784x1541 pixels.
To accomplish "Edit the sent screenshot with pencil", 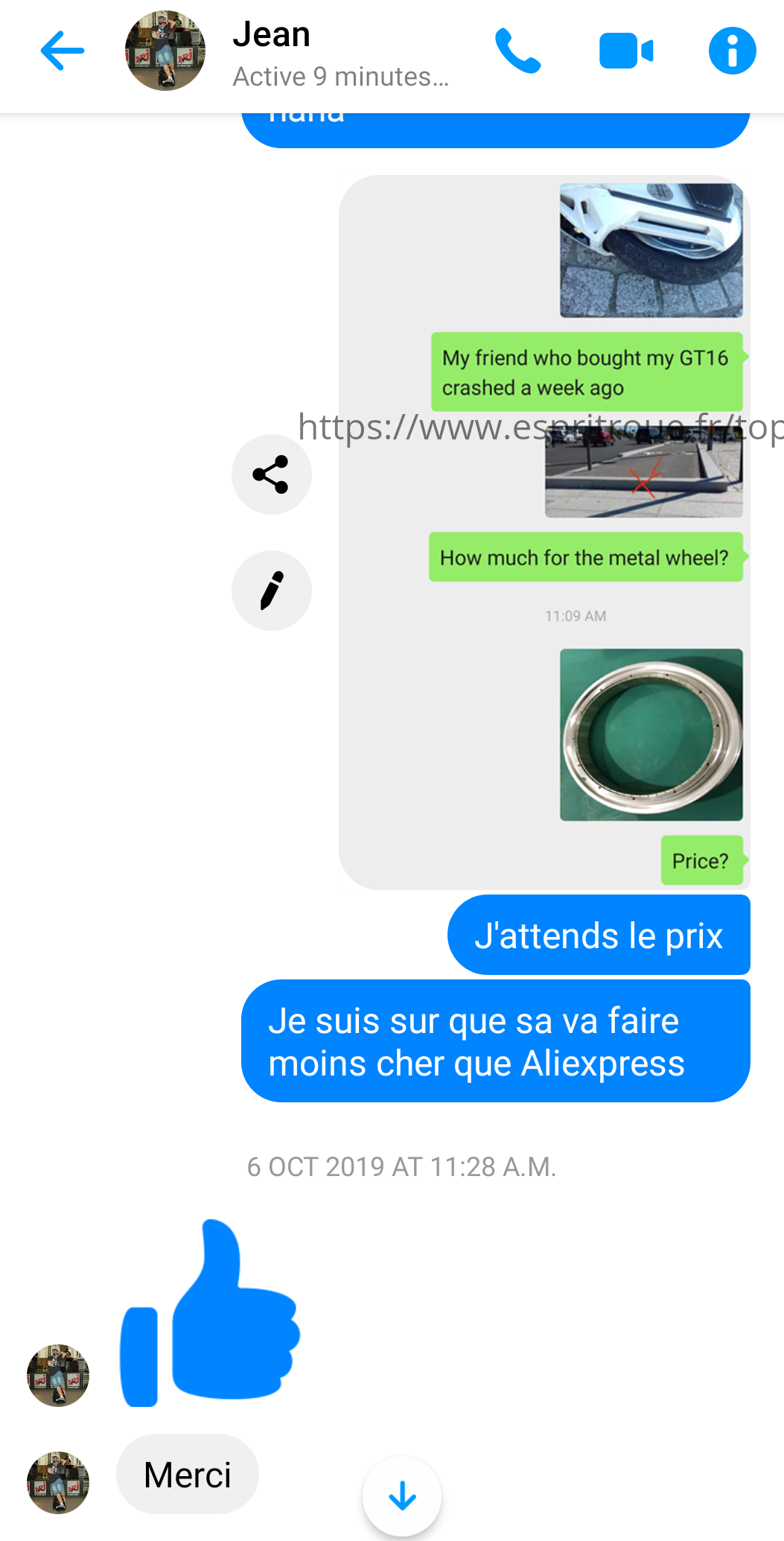I will point(272,591).
